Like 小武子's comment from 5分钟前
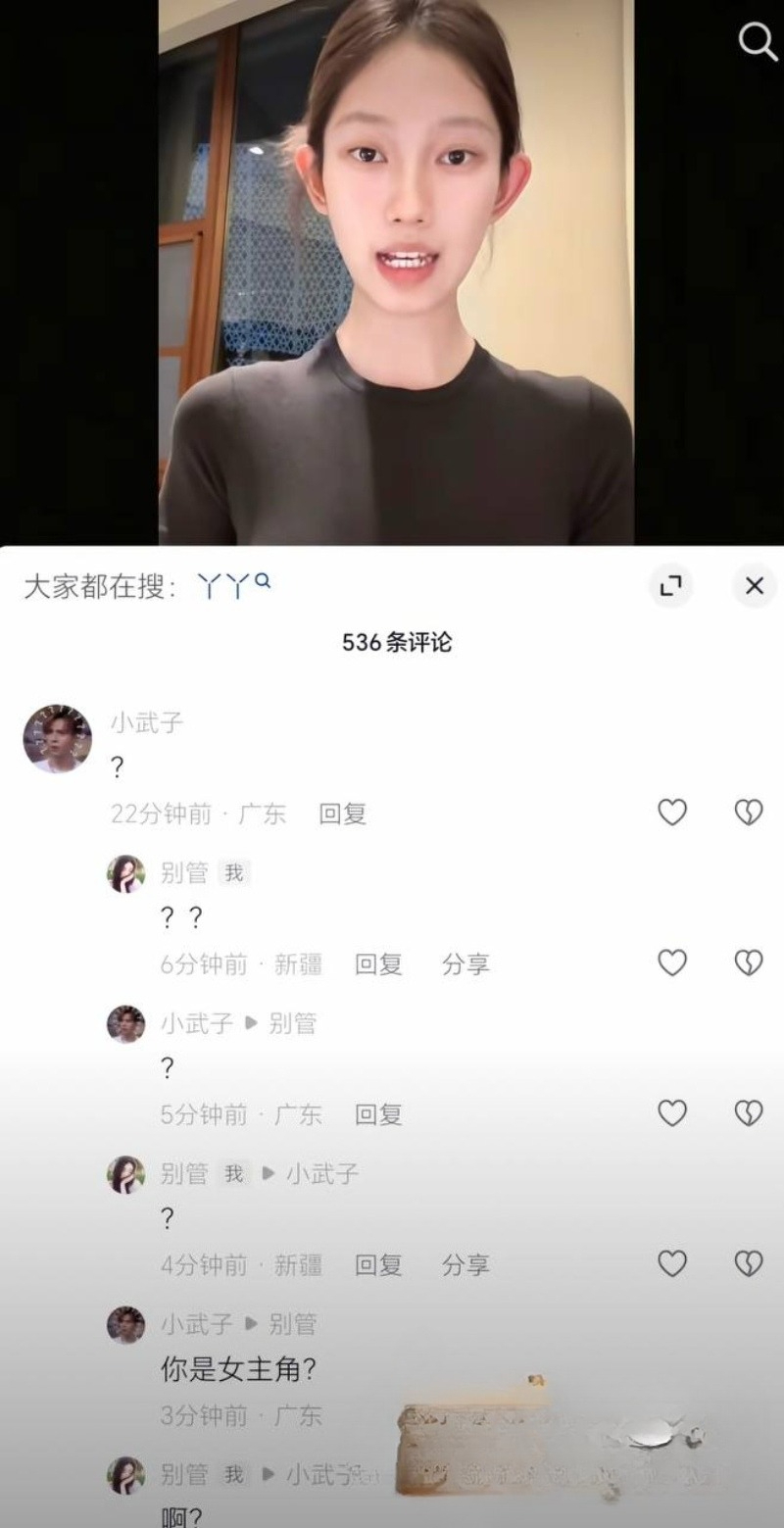784x1528 pixels. [x=671, y=1113]
